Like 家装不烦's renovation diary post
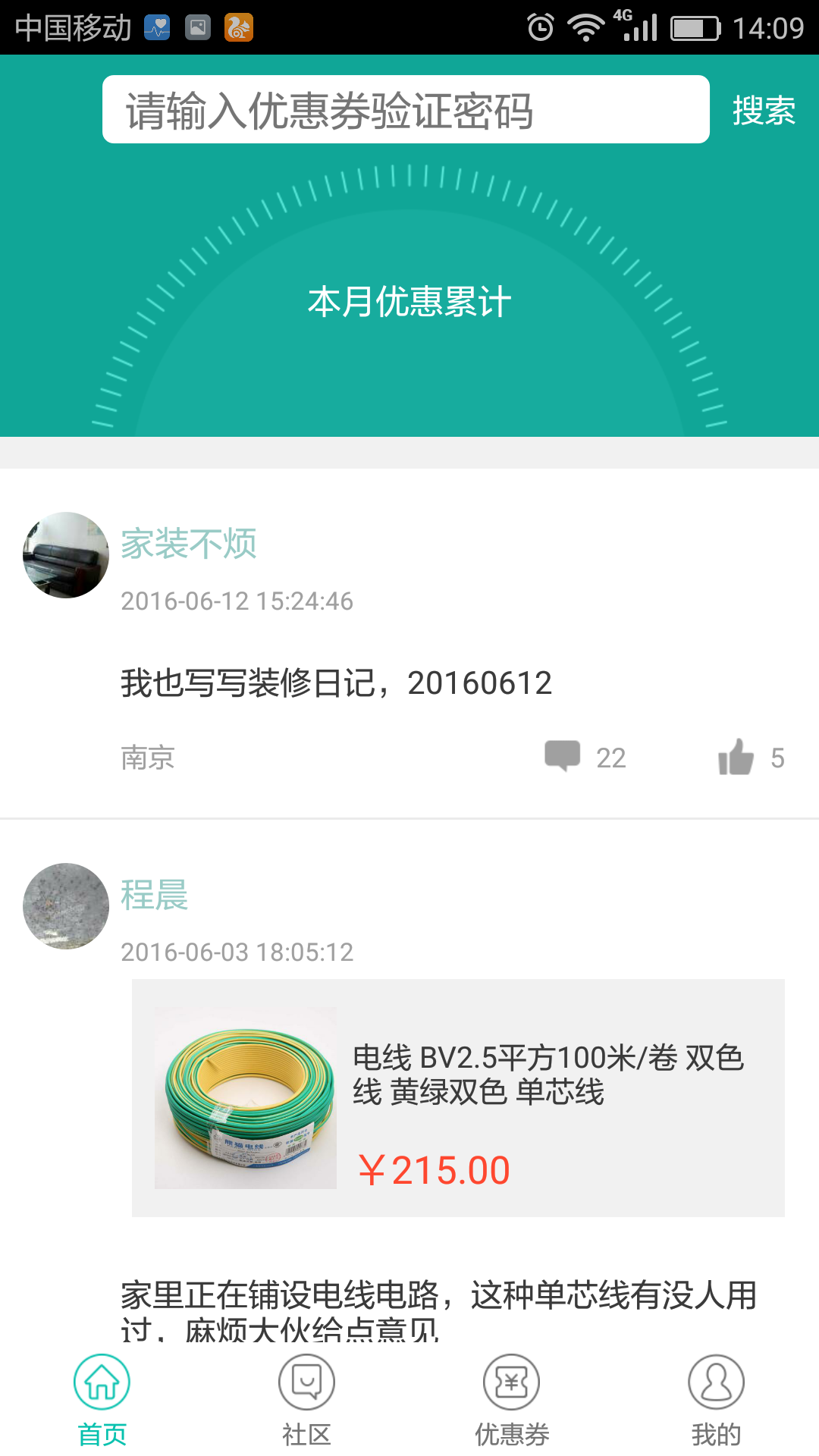The height and width of the screenshot is (1456, 819). (736, 757)
